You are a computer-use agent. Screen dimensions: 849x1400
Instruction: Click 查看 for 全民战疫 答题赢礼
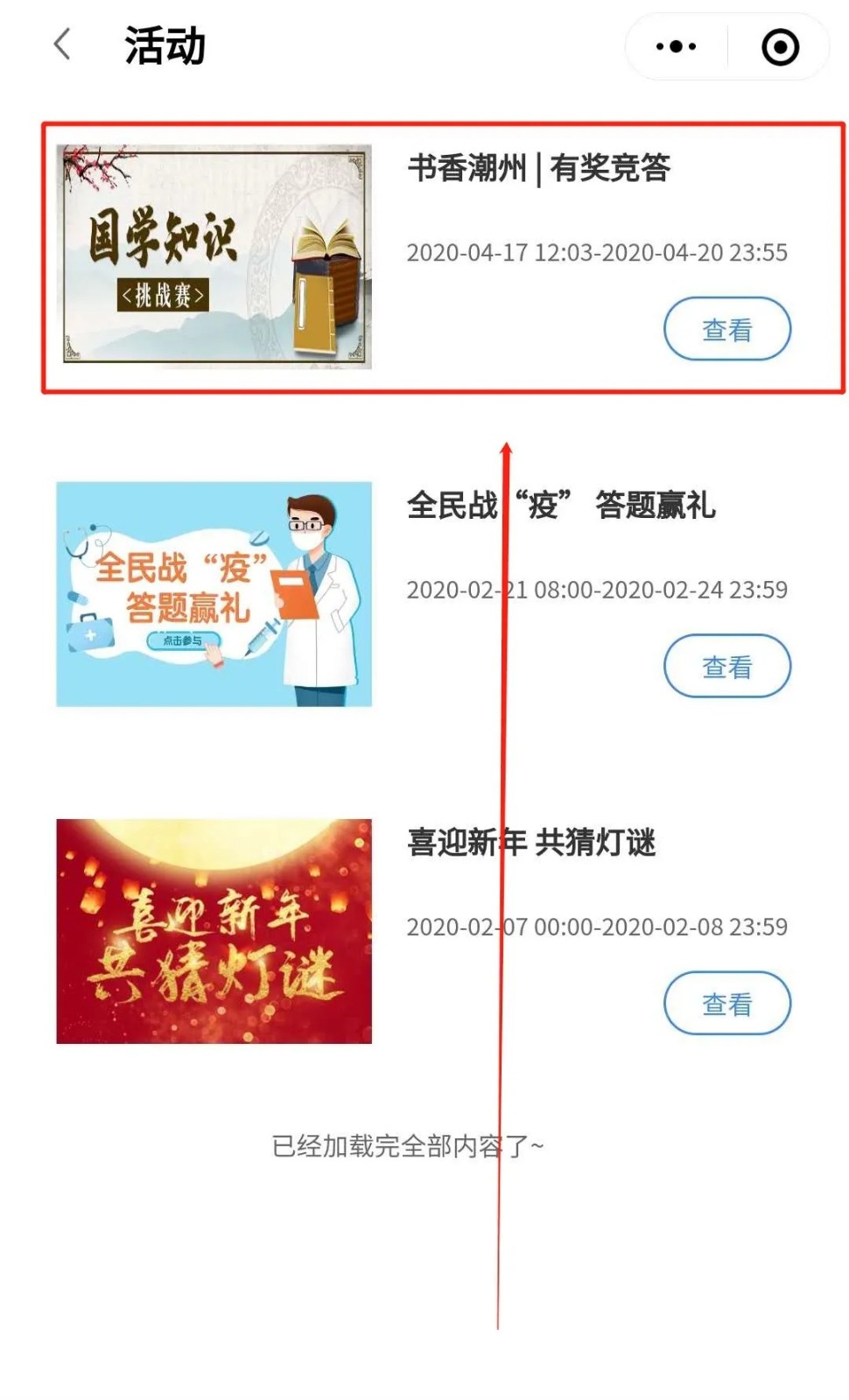pos(727,666)
